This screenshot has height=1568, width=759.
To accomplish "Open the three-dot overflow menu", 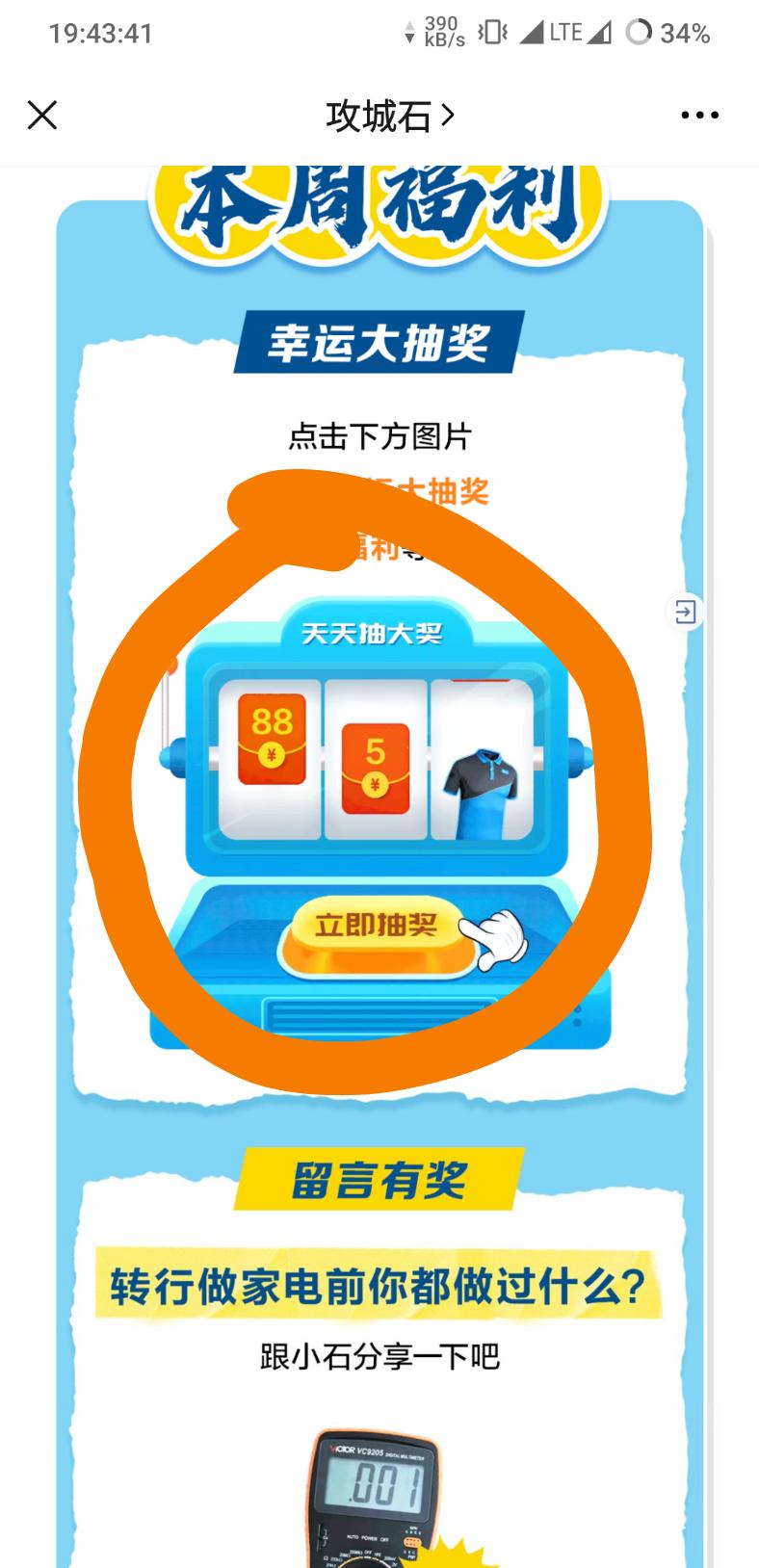I will 699,116.
